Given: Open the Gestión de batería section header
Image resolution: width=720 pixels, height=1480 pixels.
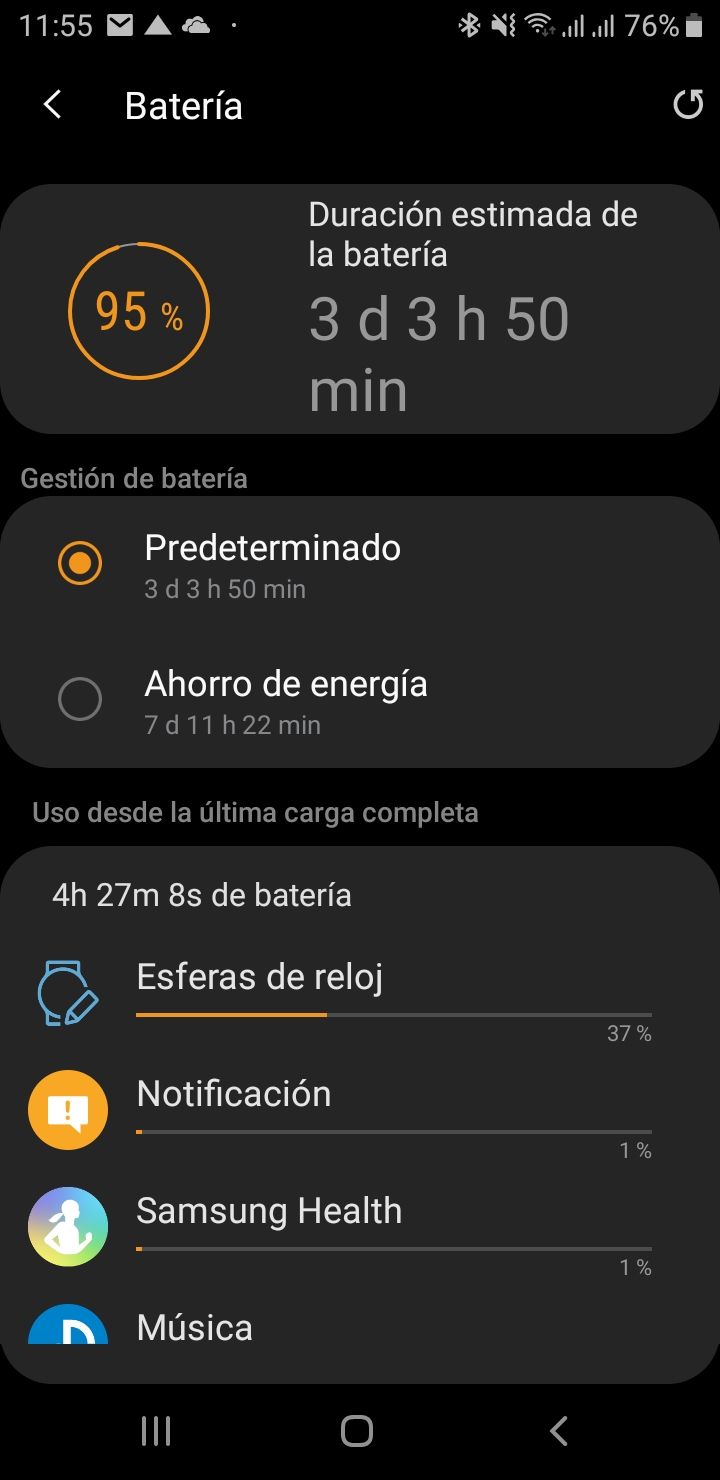Looking at the screenshot, I should click(135, 477).
